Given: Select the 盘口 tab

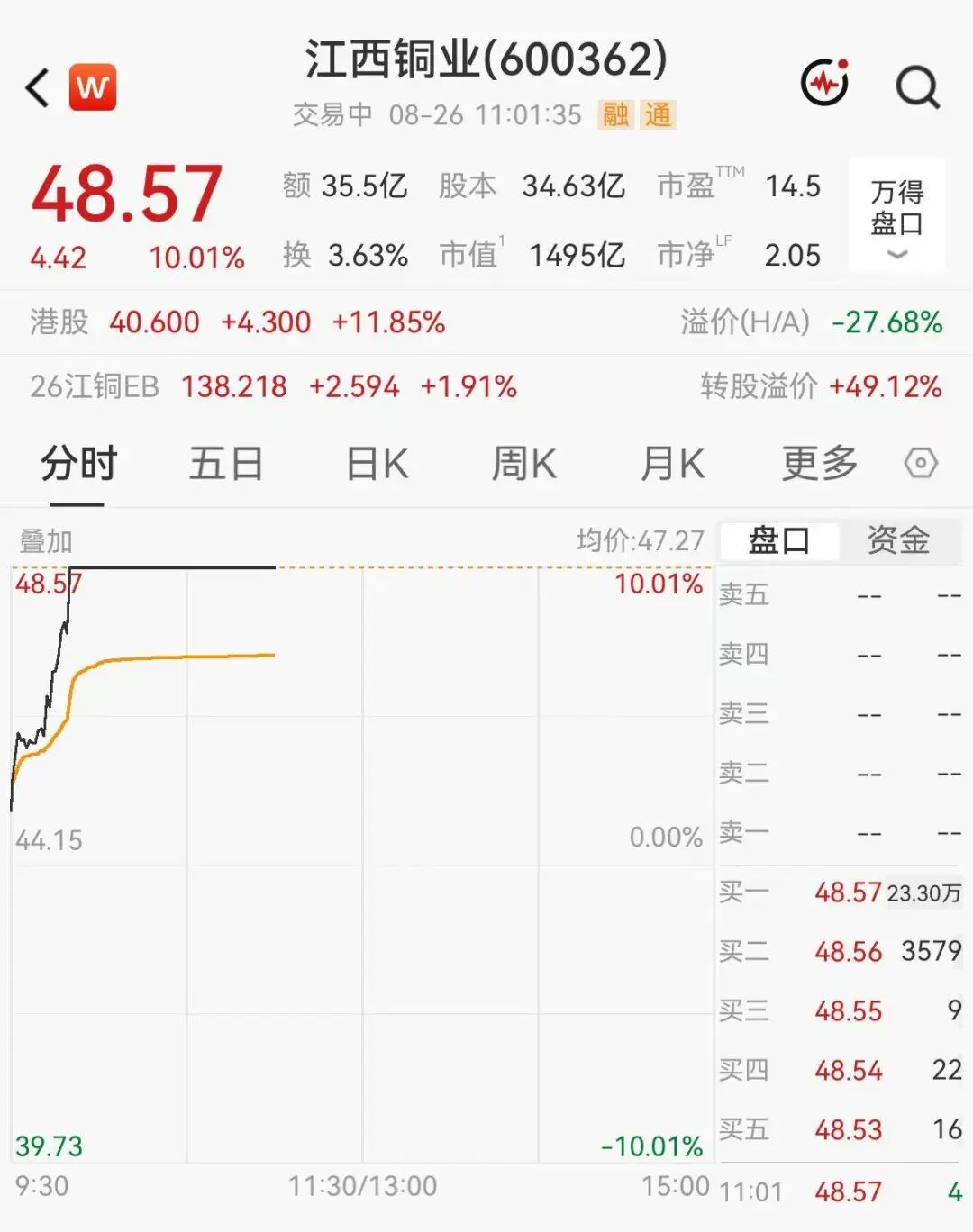Looking at the screenshot, I should (x=779, y=540).
